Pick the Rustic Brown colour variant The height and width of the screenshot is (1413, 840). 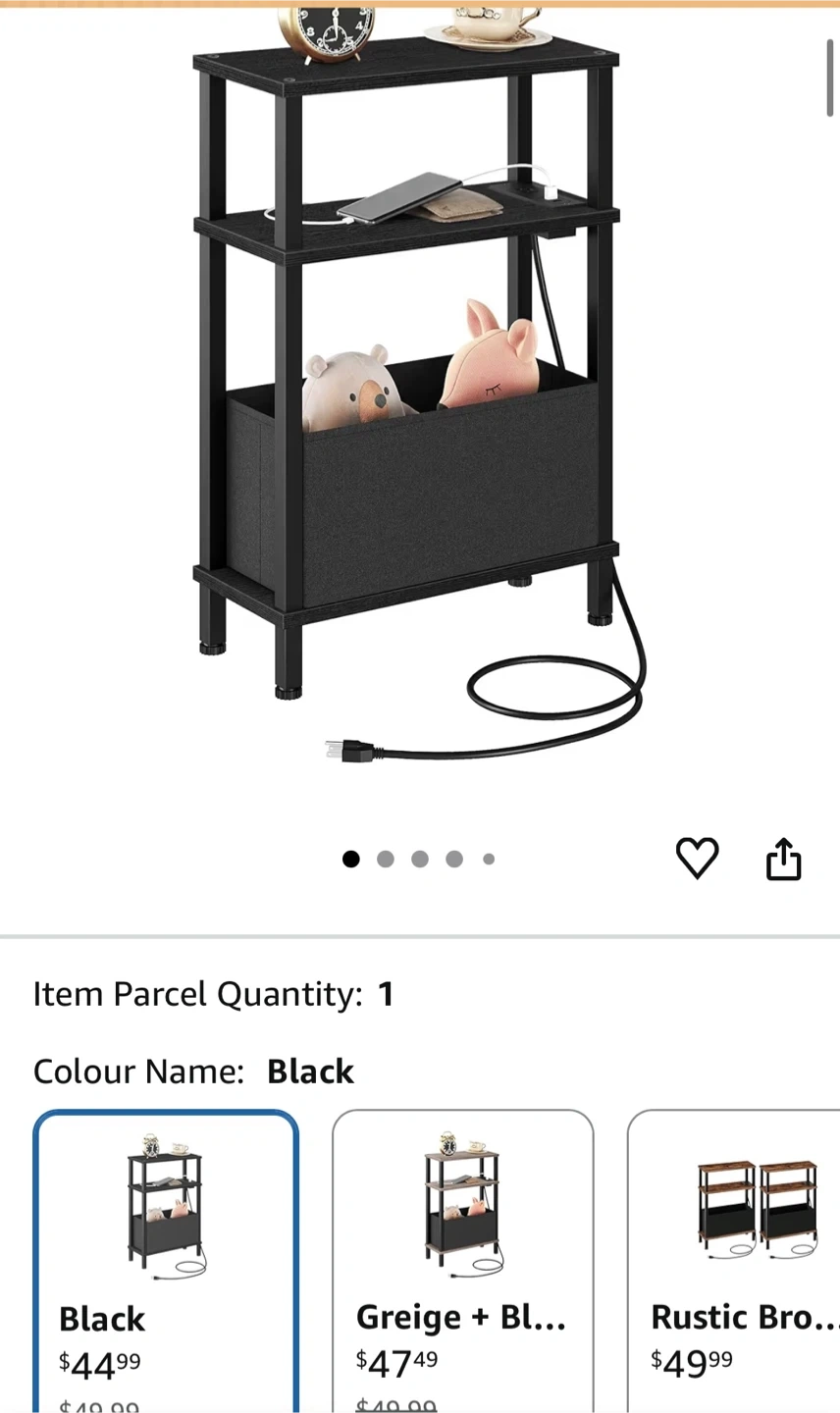734,1261
